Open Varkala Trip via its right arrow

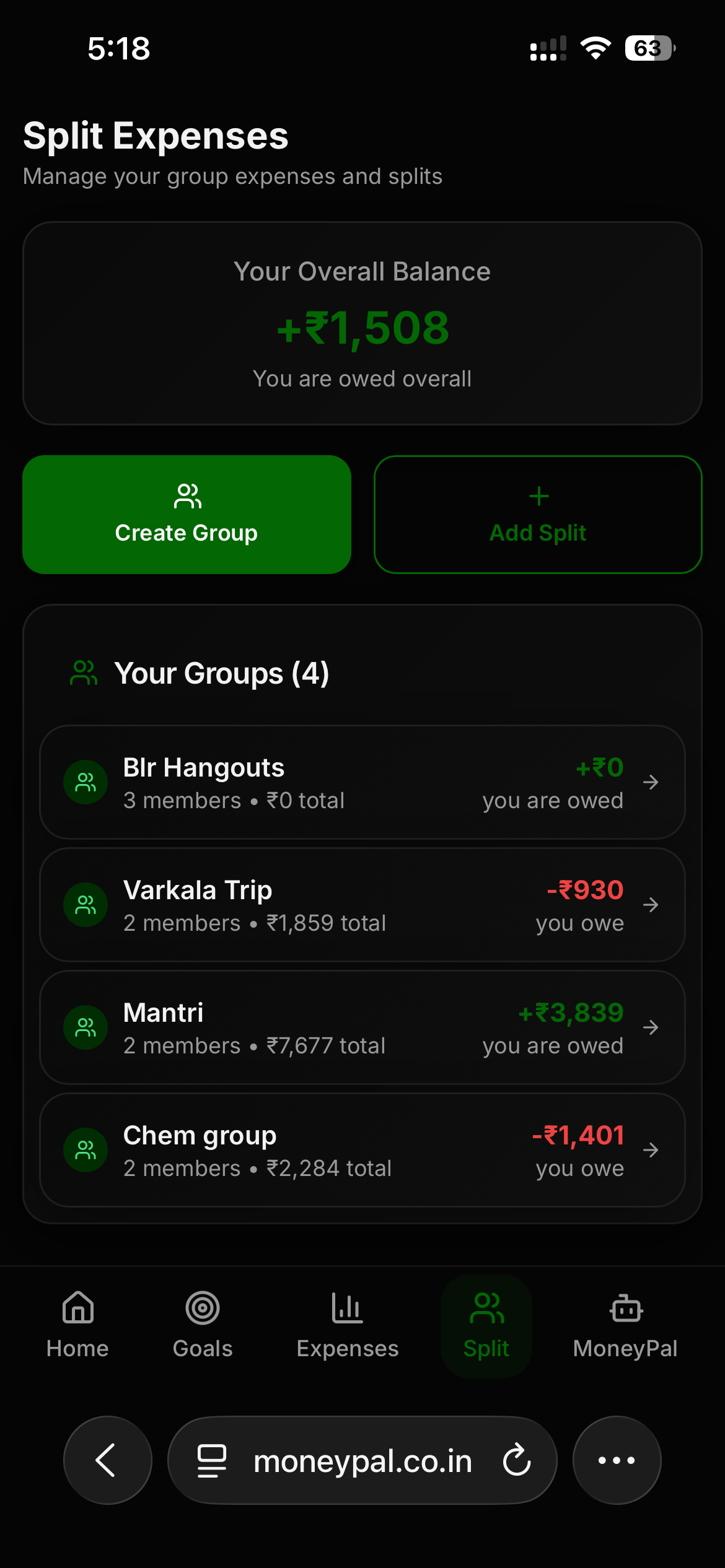(x=652, y=904)
